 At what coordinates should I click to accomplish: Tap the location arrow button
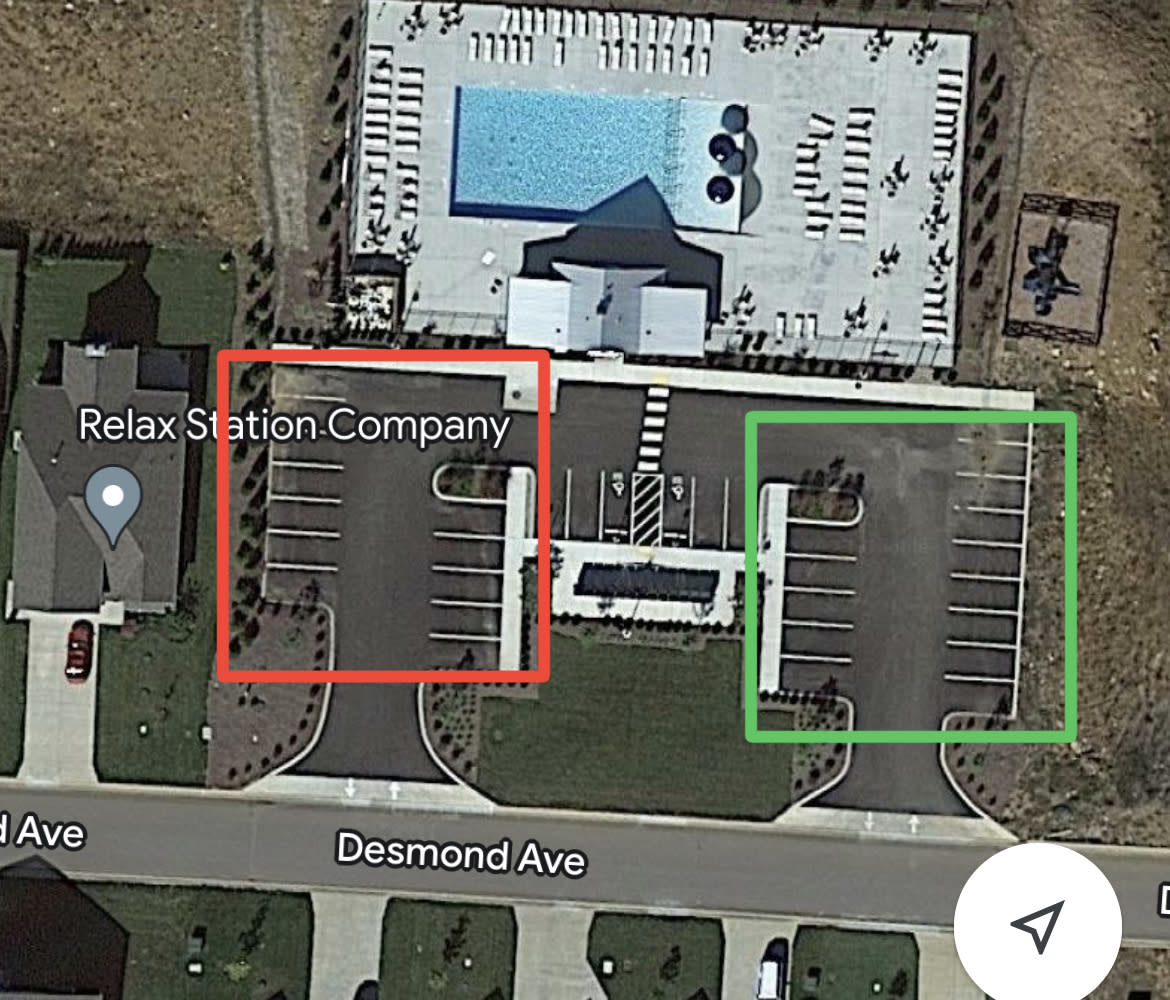(1036, 926)
